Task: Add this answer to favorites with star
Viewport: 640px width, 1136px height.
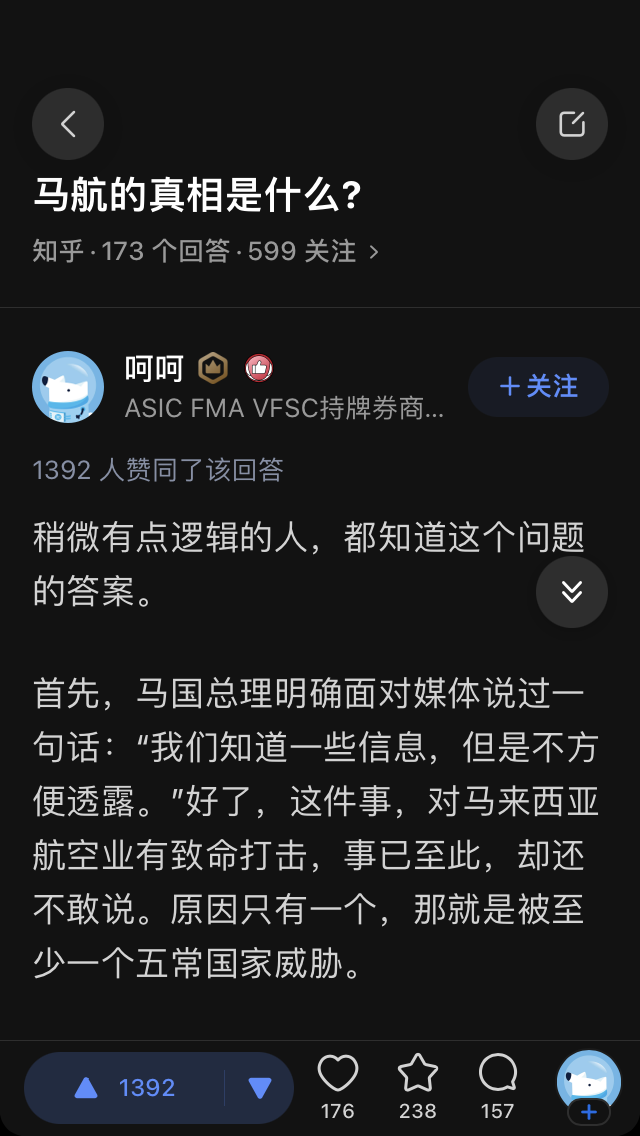Action: 417,1076
